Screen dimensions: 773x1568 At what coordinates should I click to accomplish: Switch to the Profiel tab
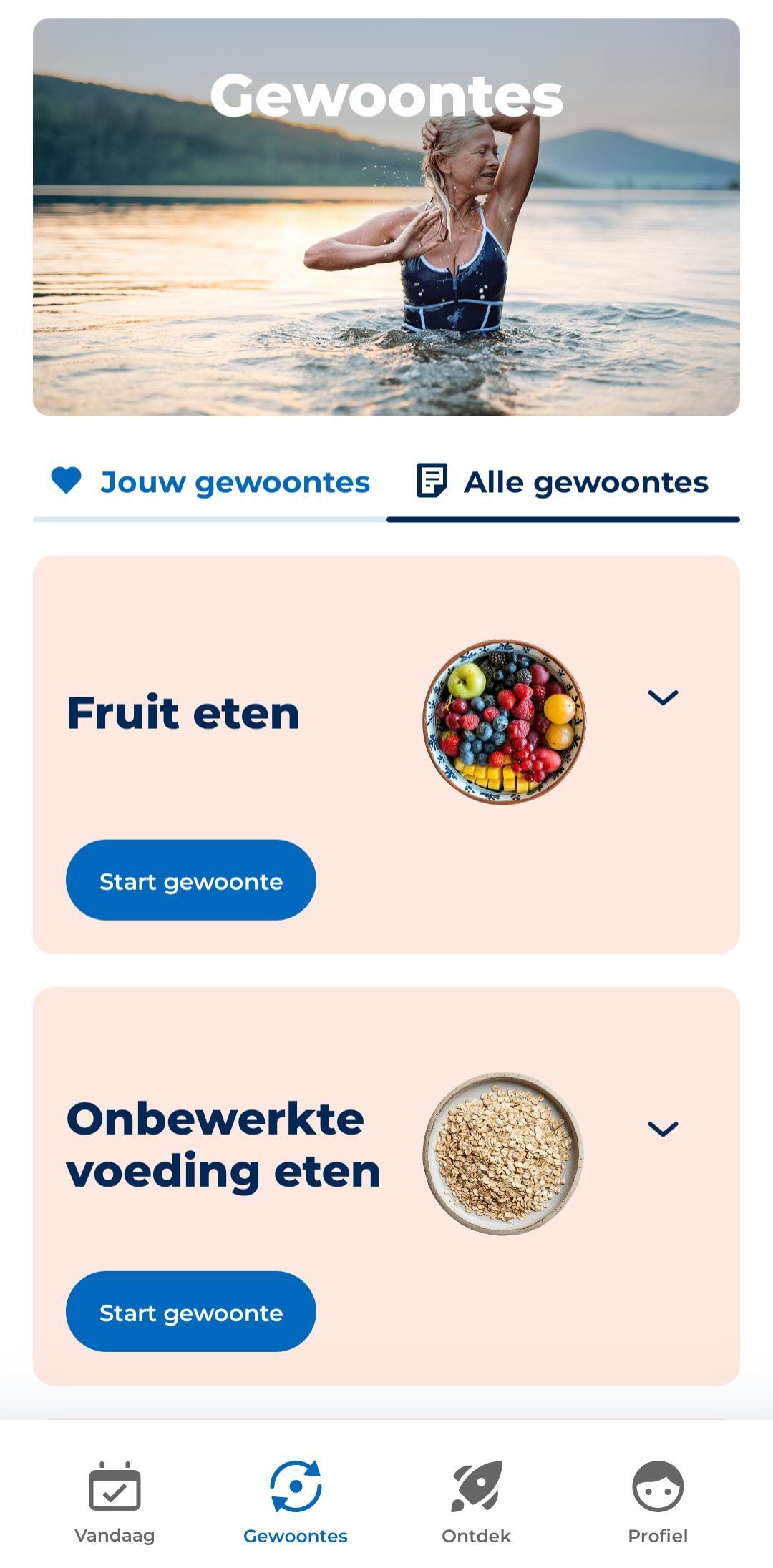coord(658,1502)
